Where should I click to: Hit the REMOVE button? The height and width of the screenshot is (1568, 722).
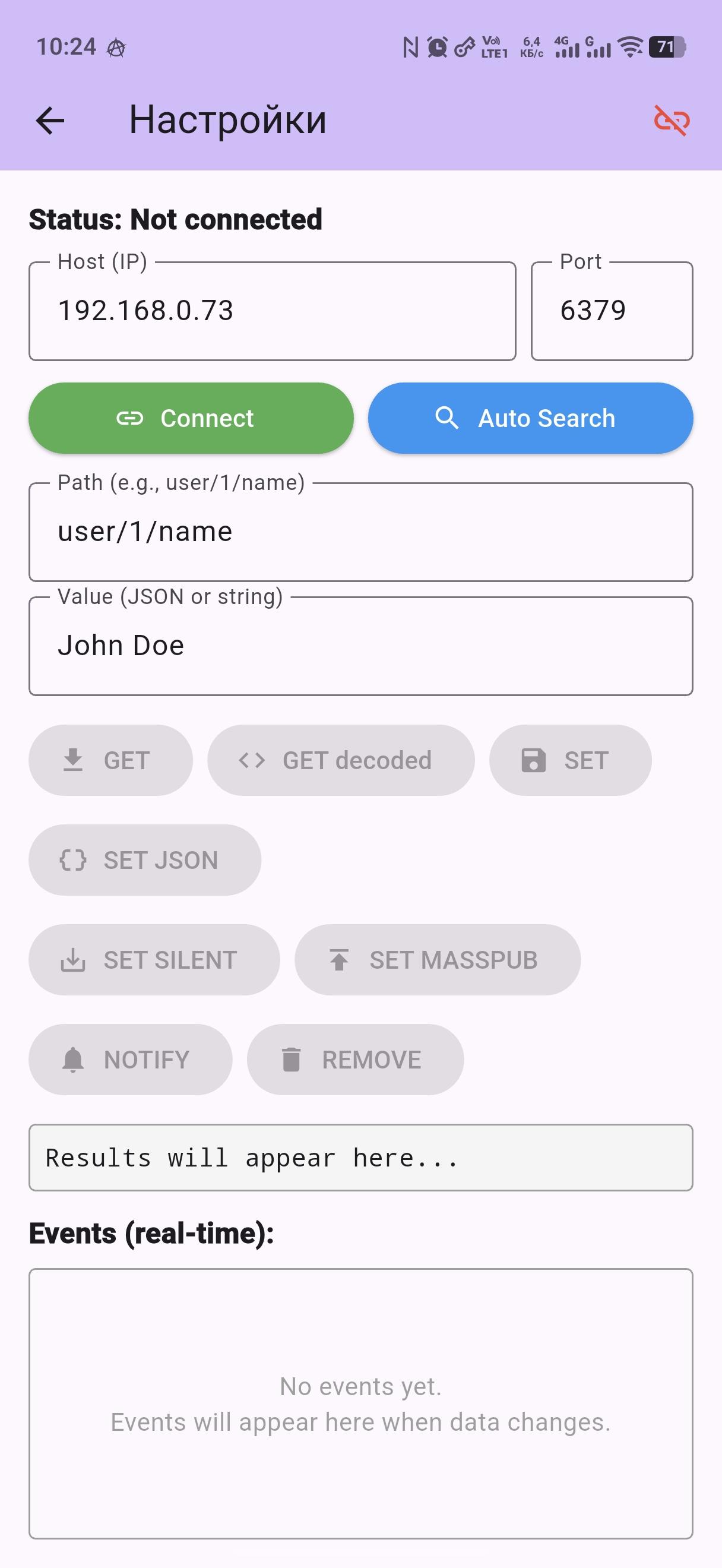355,1060
